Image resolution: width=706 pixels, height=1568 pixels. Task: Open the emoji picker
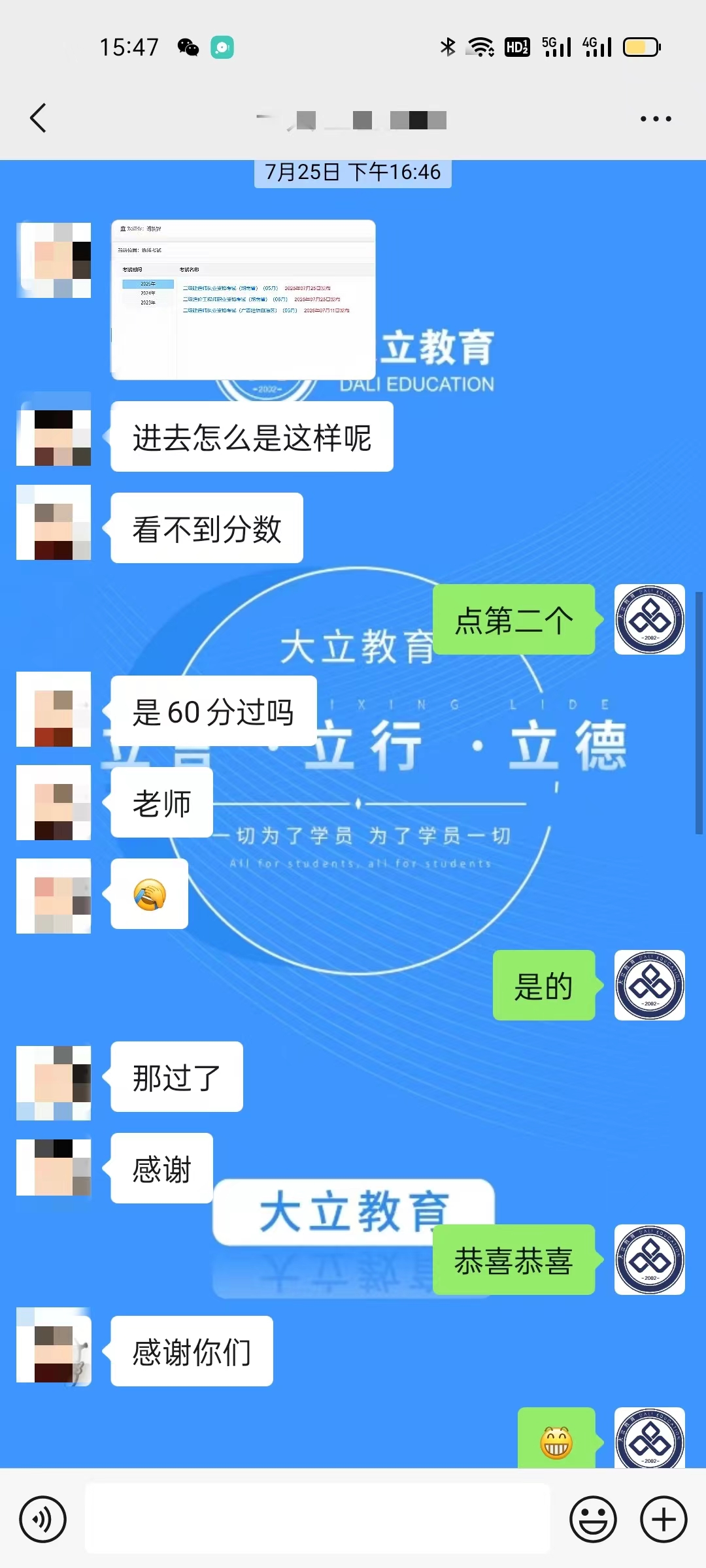pyautogui.click(x=593, y=1519)
